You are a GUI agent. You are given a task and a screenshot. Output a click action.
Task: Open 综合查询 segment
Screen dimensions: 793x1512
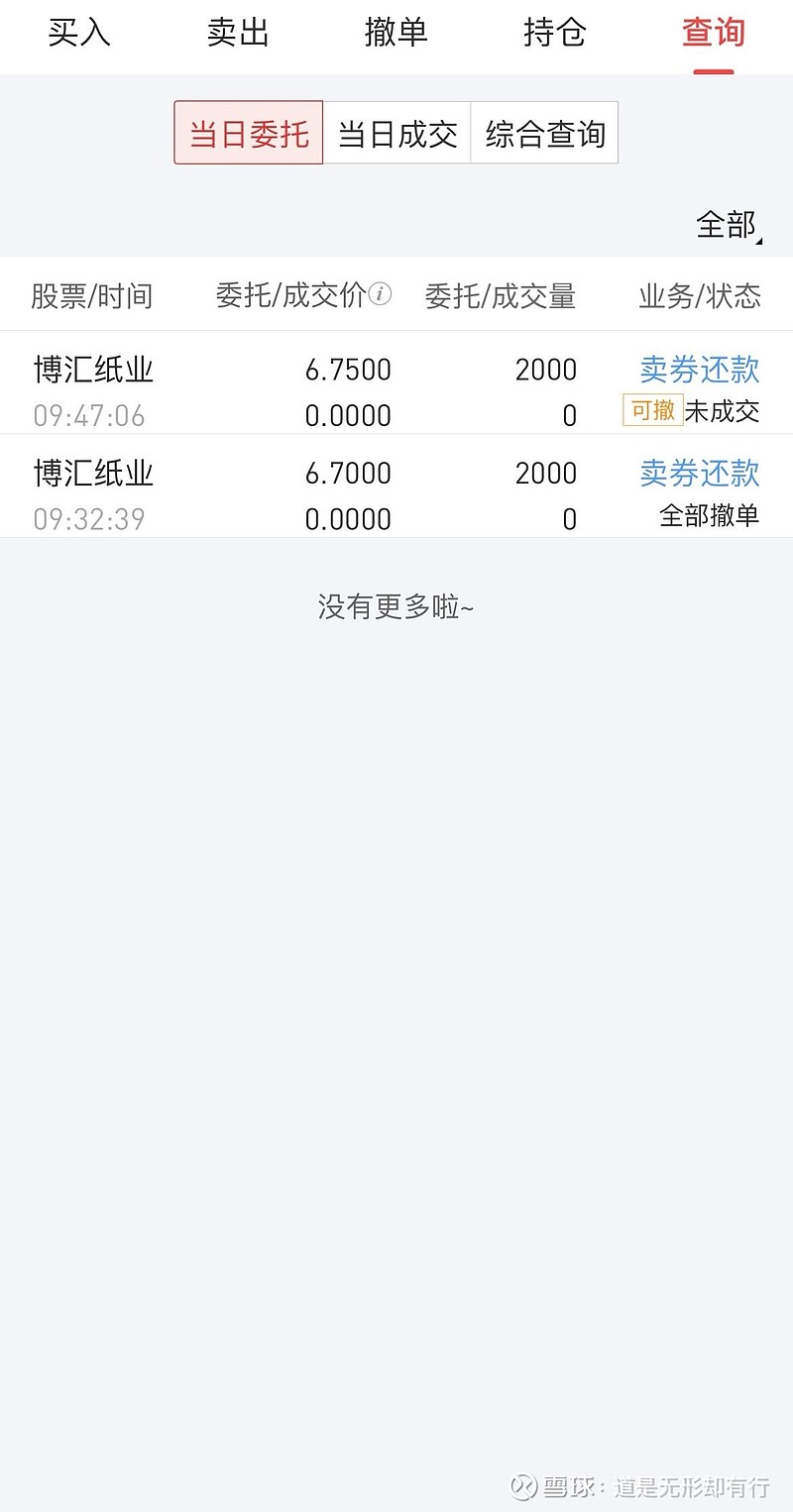pos(544,133)
